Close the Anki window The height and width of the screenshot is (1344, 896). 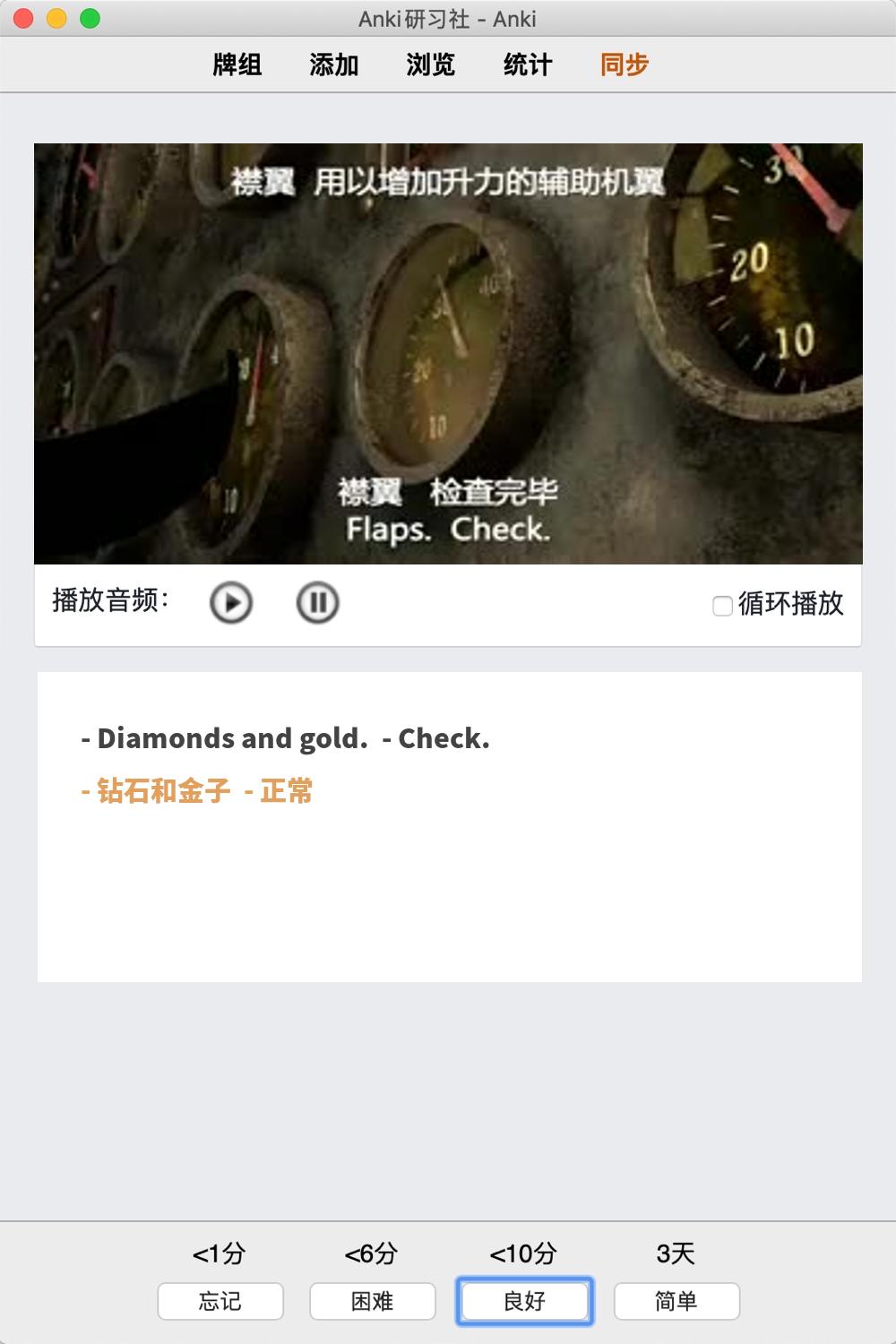(x=24, y=18)
